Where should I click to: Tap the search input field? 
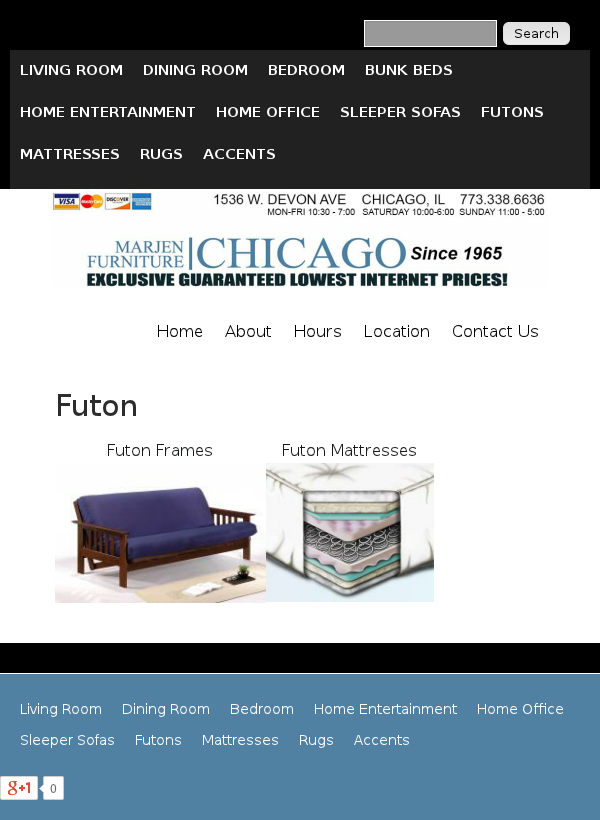(x=430, y=33)
